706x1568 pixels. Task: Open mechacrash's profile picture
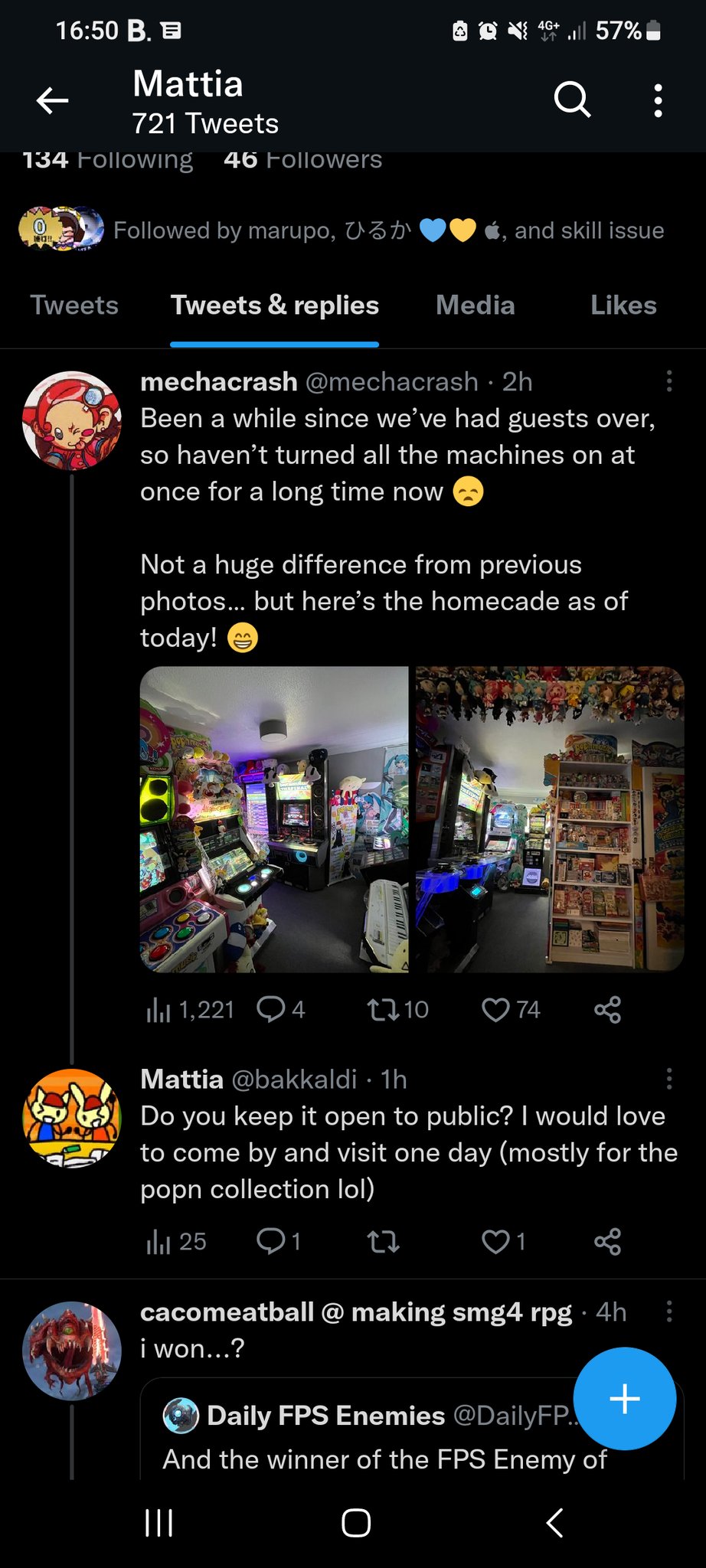point(72,420)
